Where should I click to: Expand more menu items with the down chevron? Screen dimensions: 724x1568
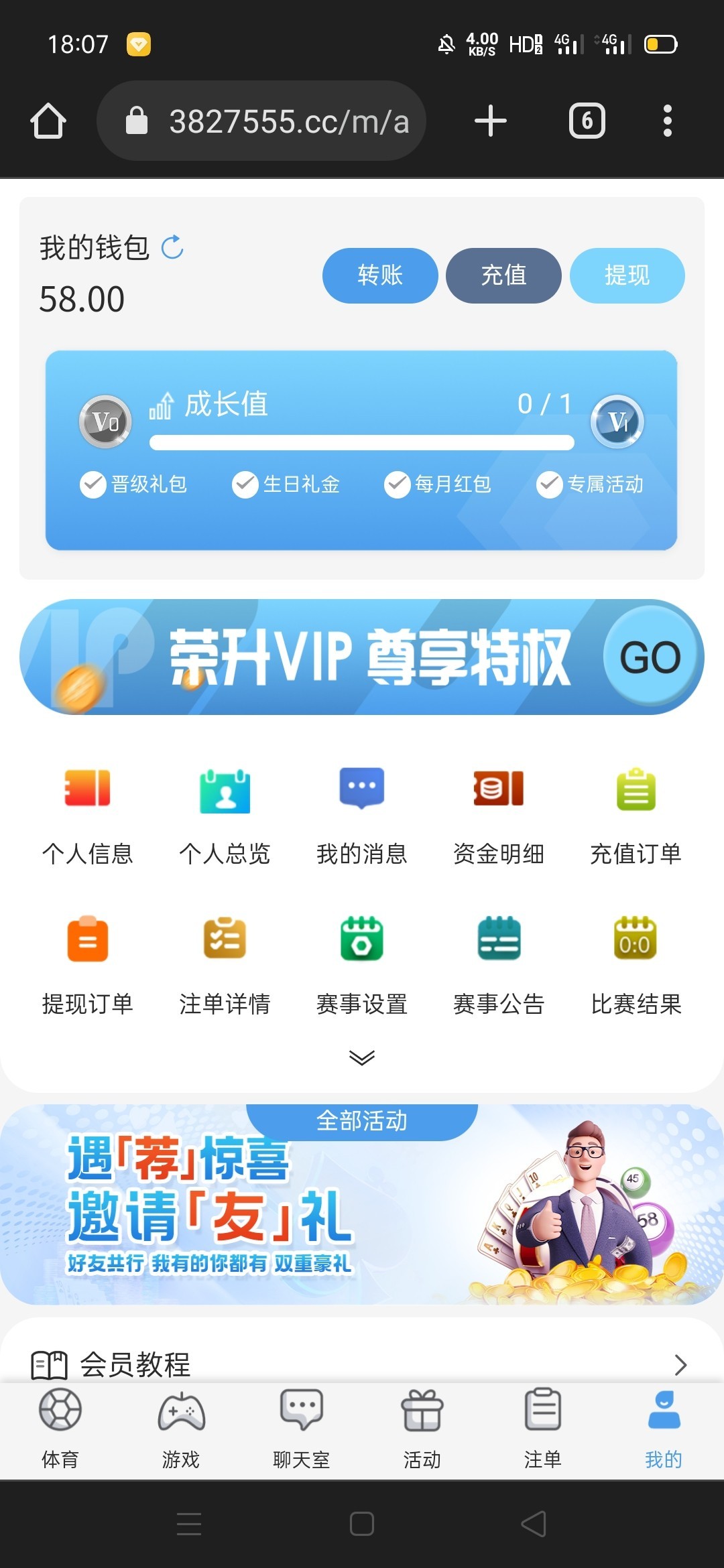pyautogui.click(x=362, y=1057)
